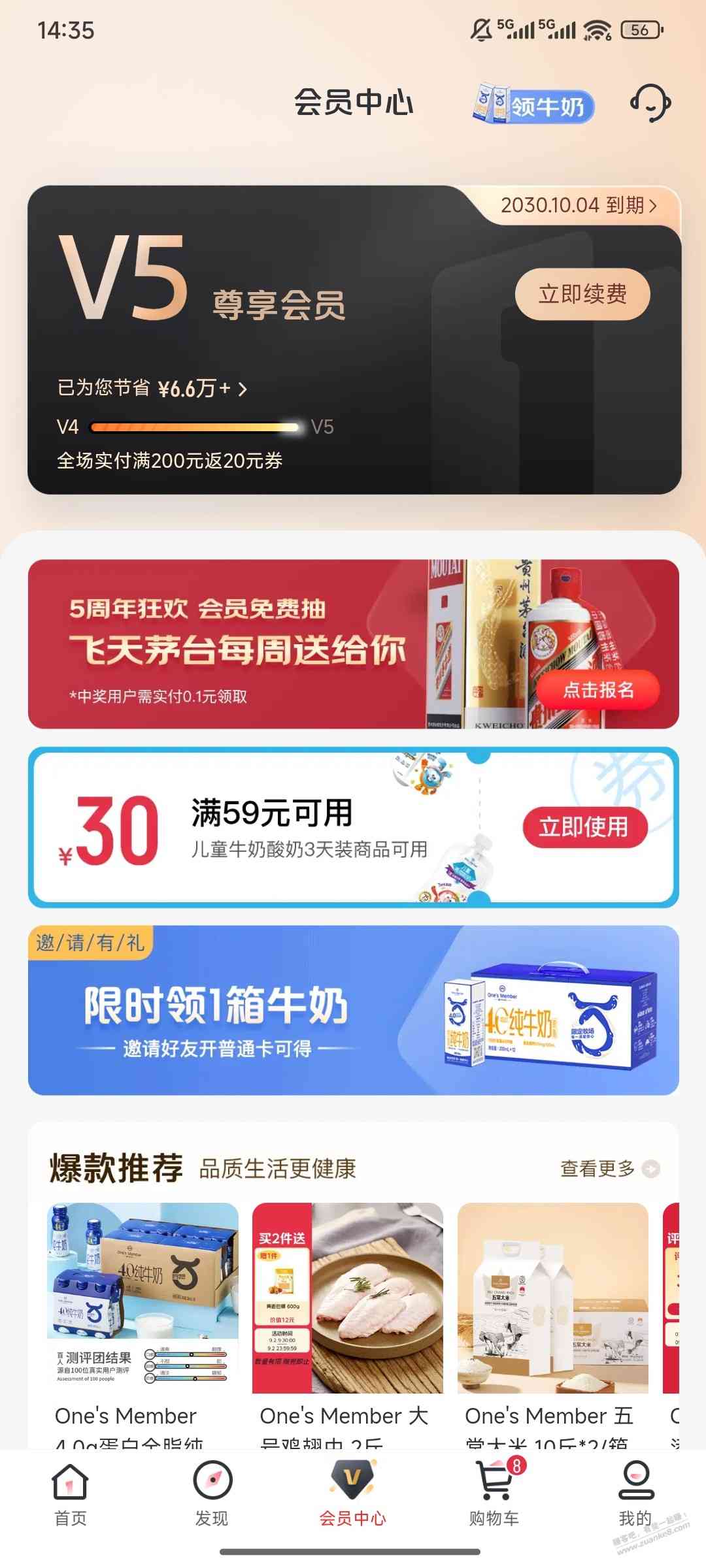The width and height of the screenshot is (706, 1568).
Task: Tap the 领牛奶 button
Action: pos(533,105)
